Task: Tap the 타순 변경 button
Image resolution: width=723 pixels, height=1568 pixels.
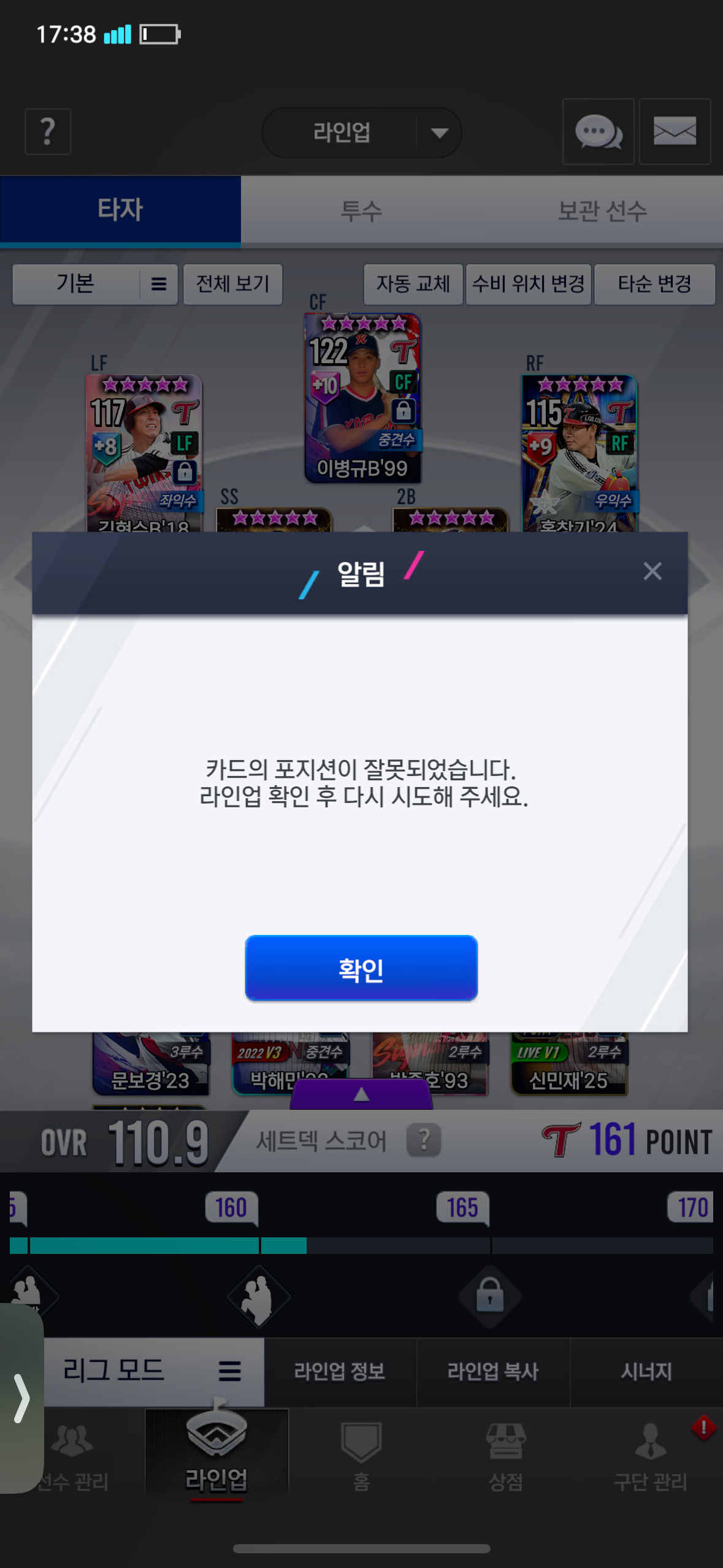Action: [654, 284]
